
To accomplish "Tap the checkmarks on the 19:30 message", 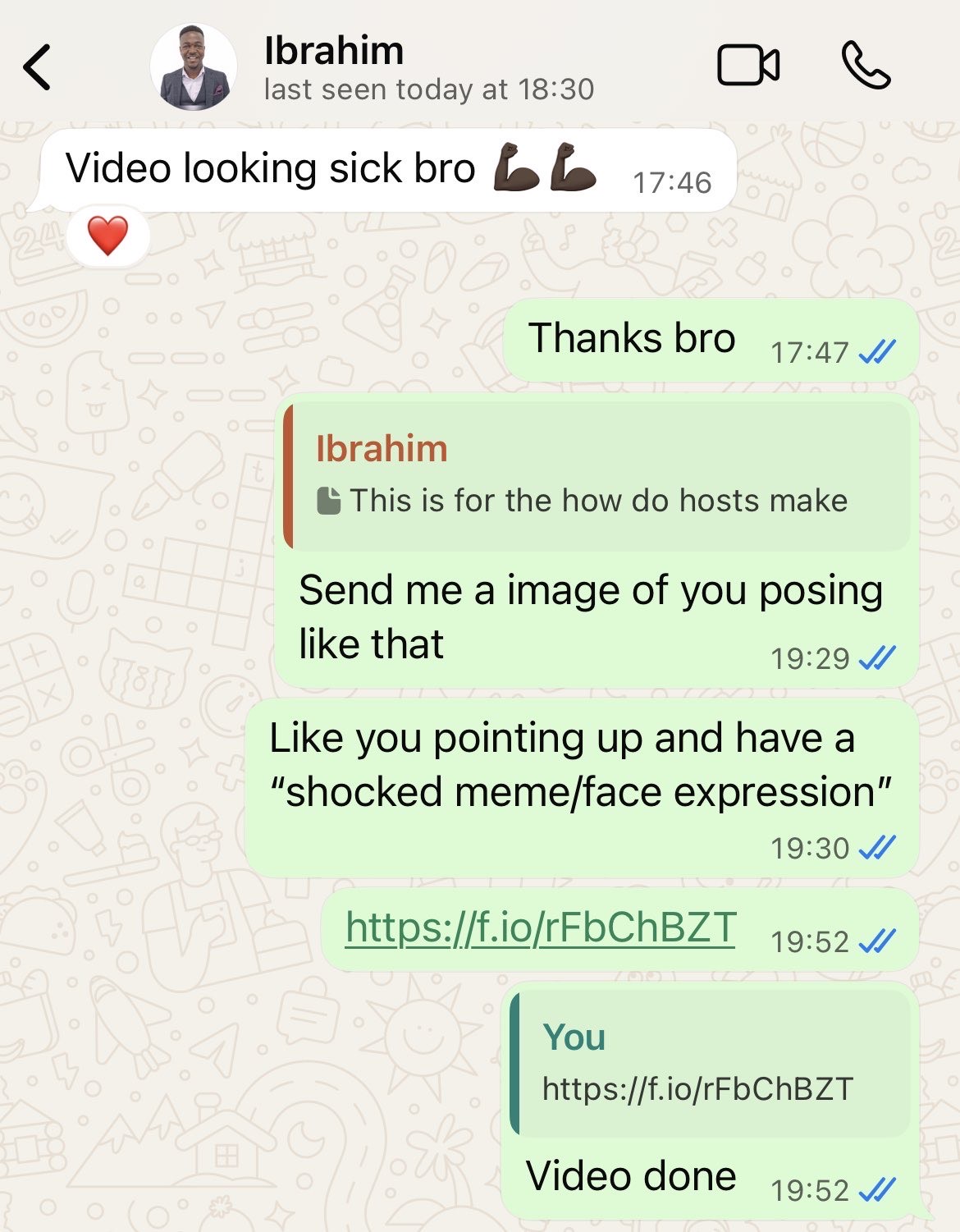I will [877, 848].
